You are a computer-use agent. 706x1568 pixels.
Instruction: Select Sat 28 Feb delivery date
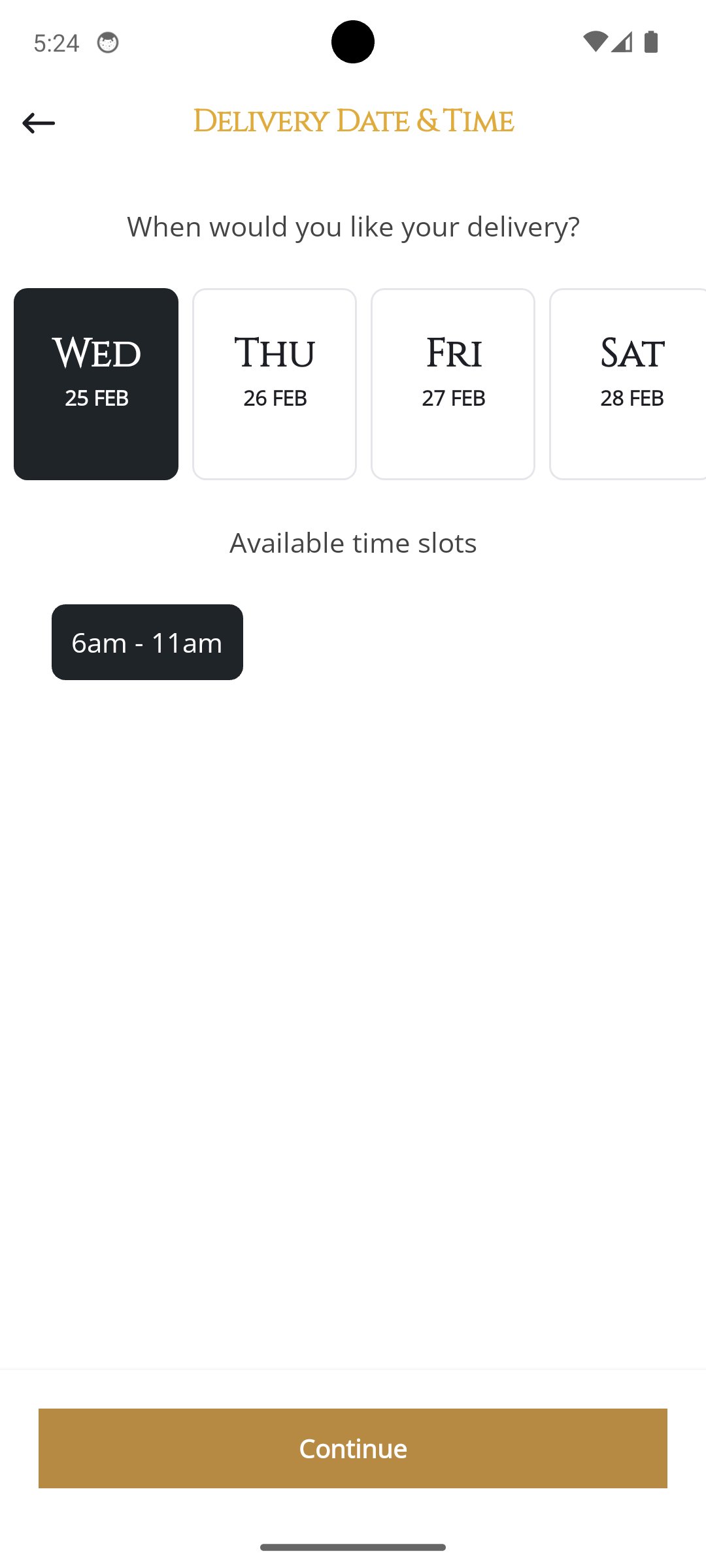click(x=628, y=384)
